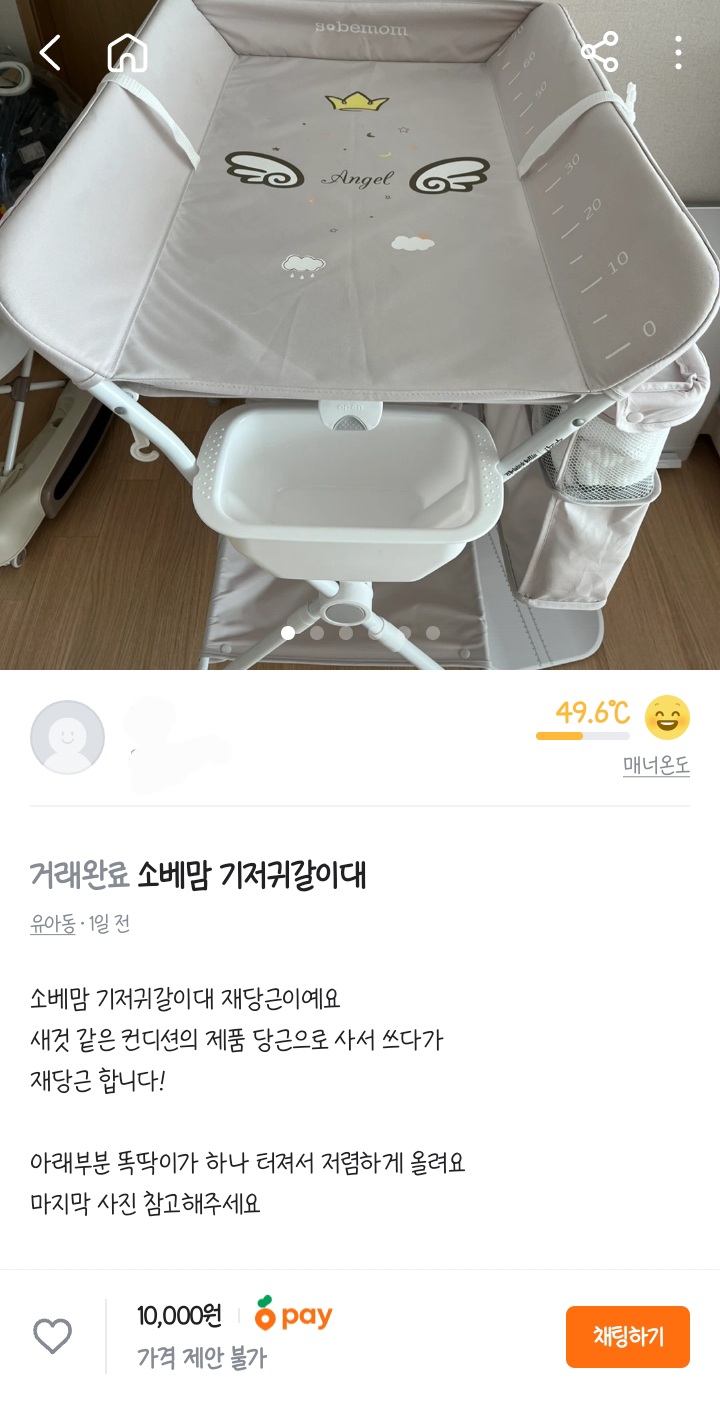Open the 유아동 category link

[x=53, y=924]
